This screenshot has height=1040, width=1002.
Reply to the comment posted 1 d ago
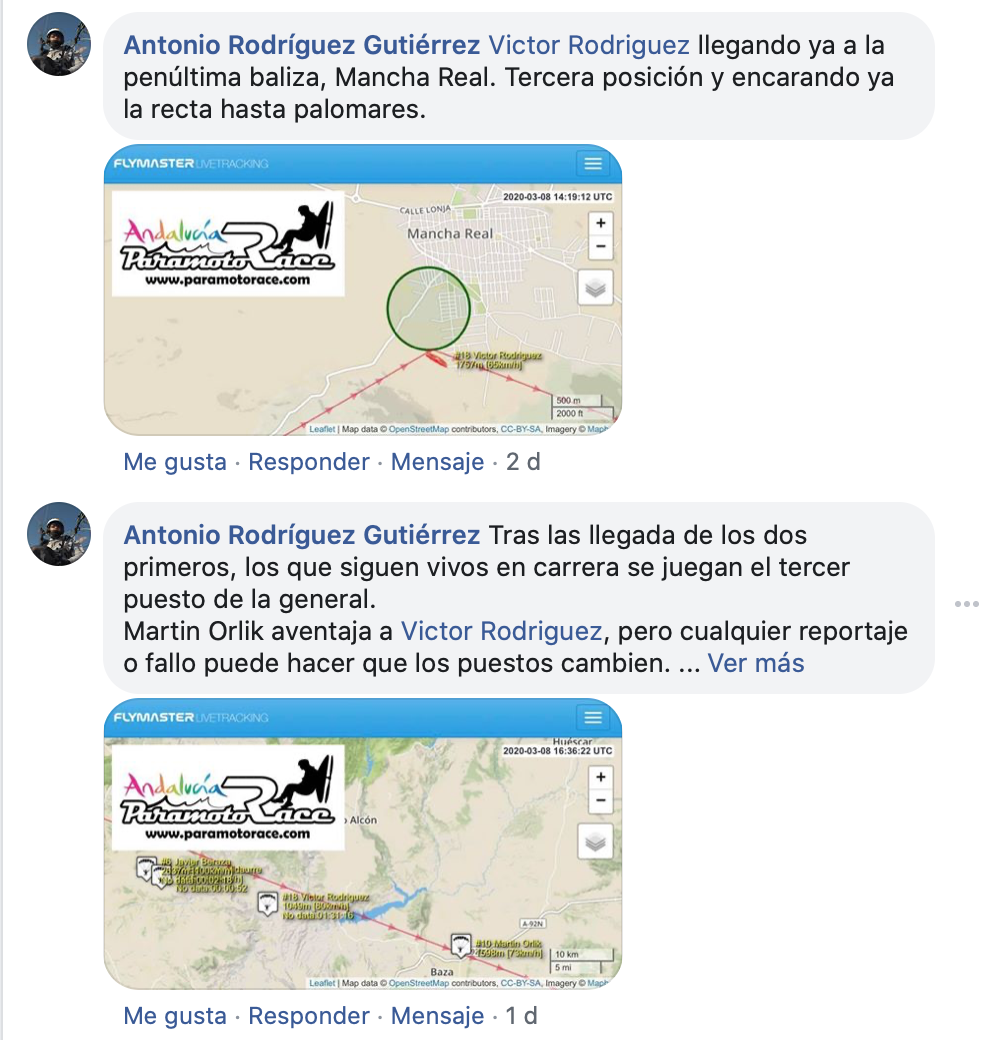308,1016
